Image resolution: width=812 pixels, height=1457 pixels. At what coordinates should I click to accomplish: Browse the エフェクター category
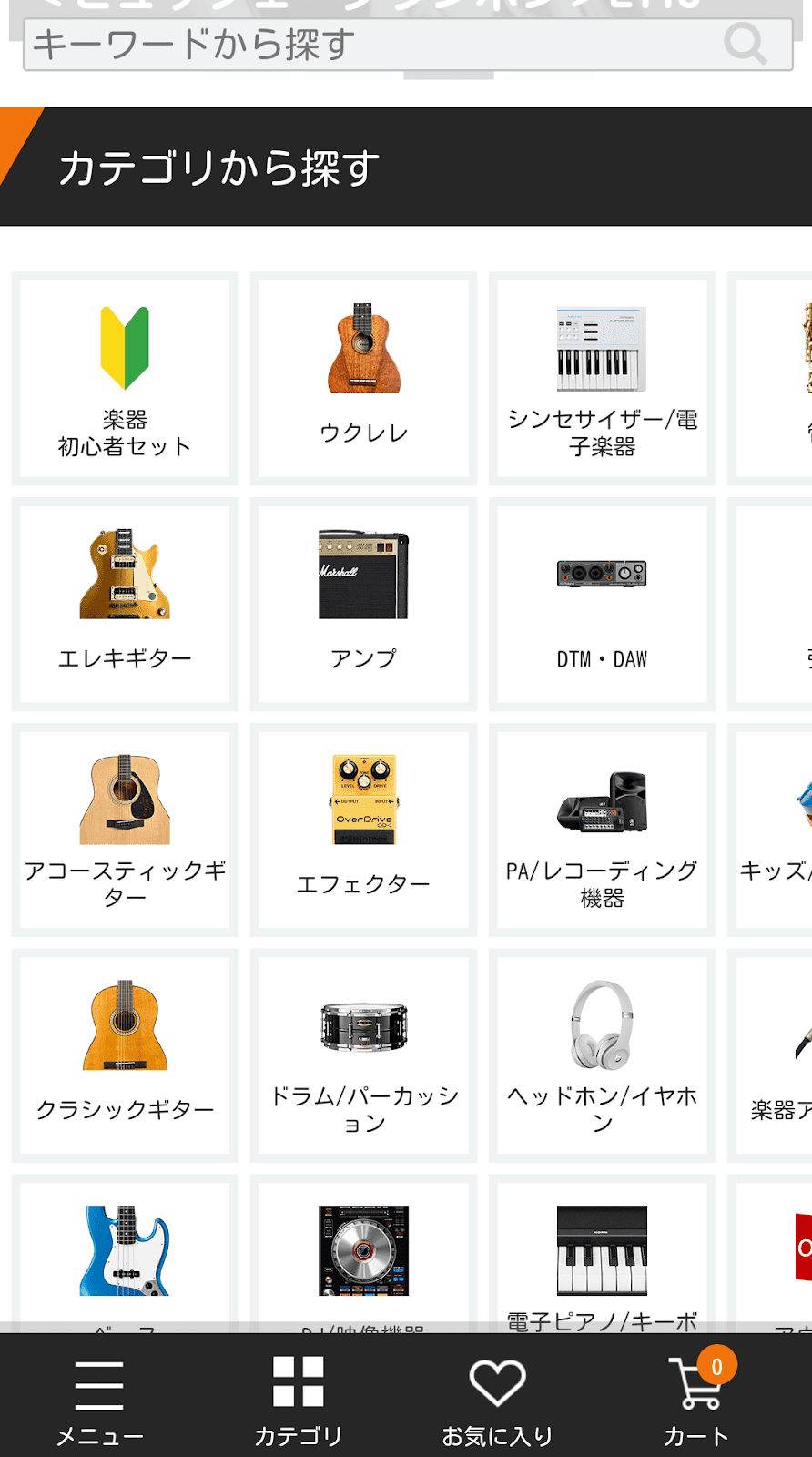point(363,830)
